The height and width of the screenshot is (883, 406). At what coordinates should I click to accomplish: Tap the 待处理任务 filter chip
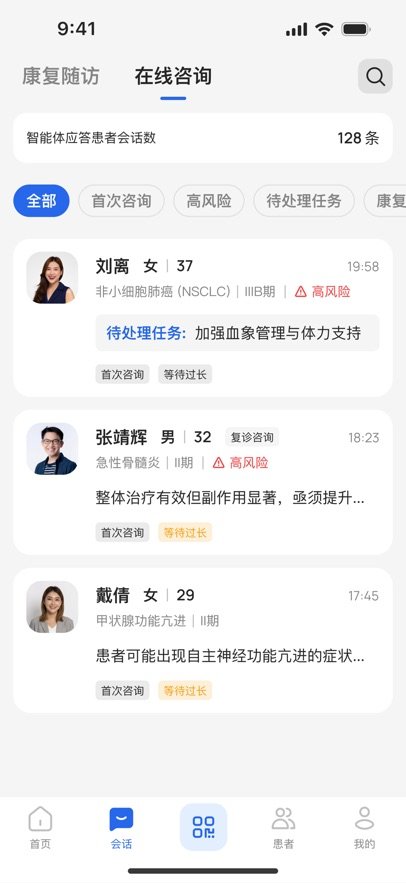point(304,201)
